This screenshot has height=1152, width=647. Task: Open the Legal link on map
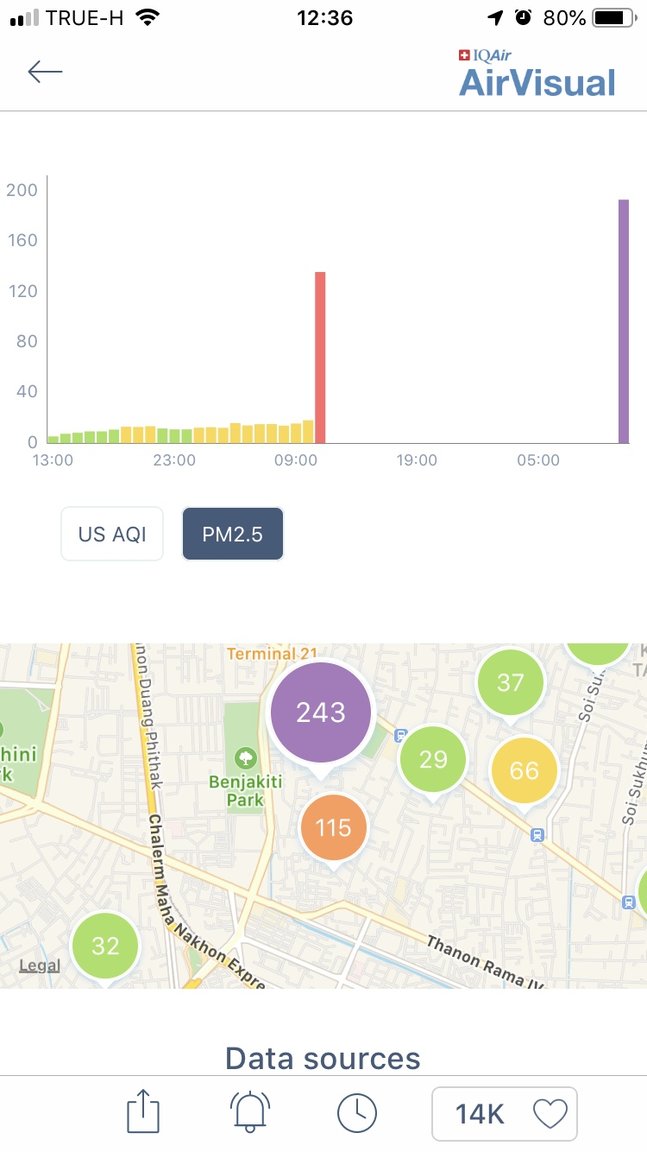pos(40,966)
